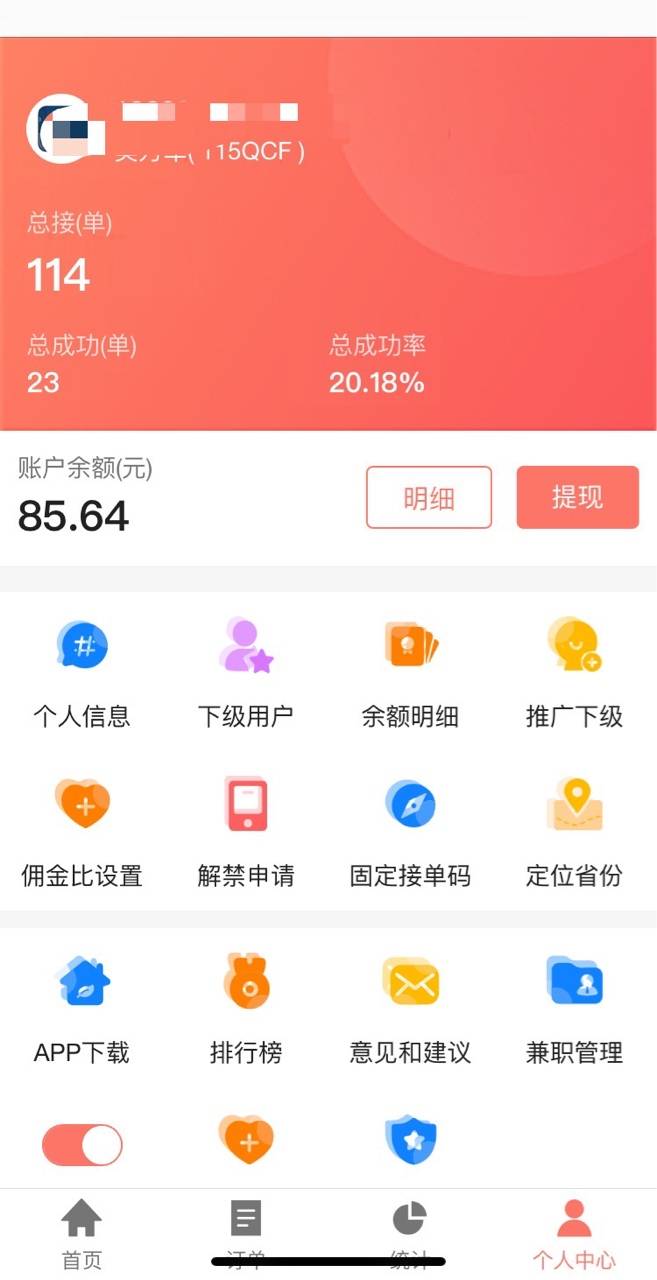The width and height of the screenshot is (657, 1280).
Task: Open 推广下级 promotion option
Action: pyautogui.click(x=574, y=671)
